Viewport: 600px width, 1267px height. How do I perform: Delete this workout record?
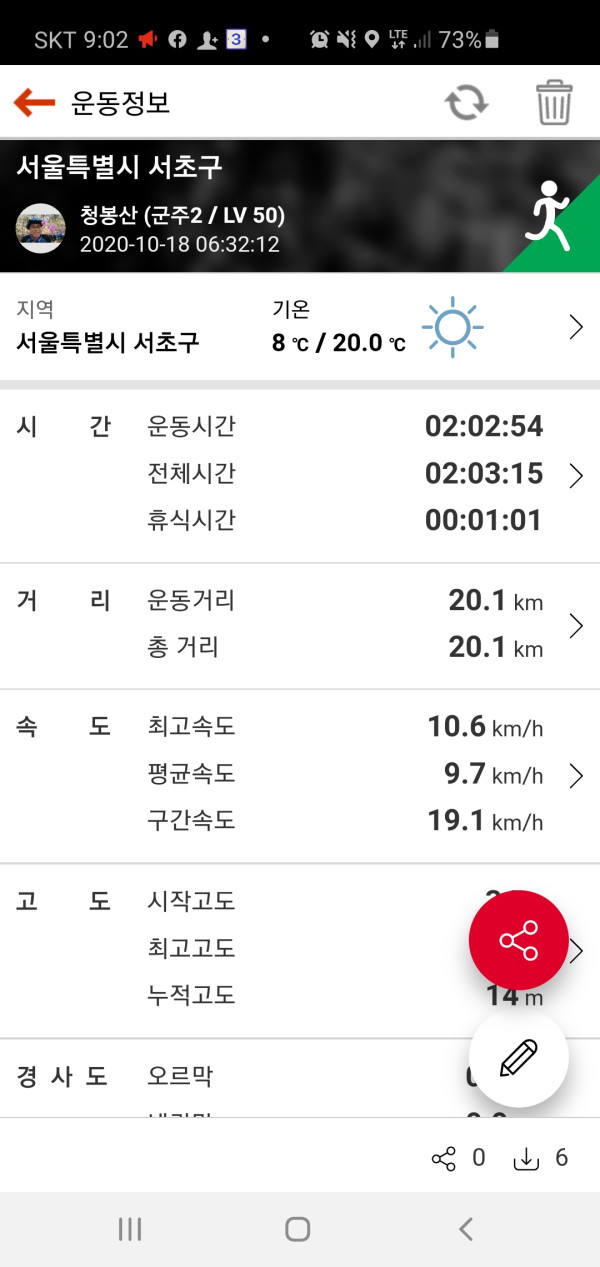point(554,102)
